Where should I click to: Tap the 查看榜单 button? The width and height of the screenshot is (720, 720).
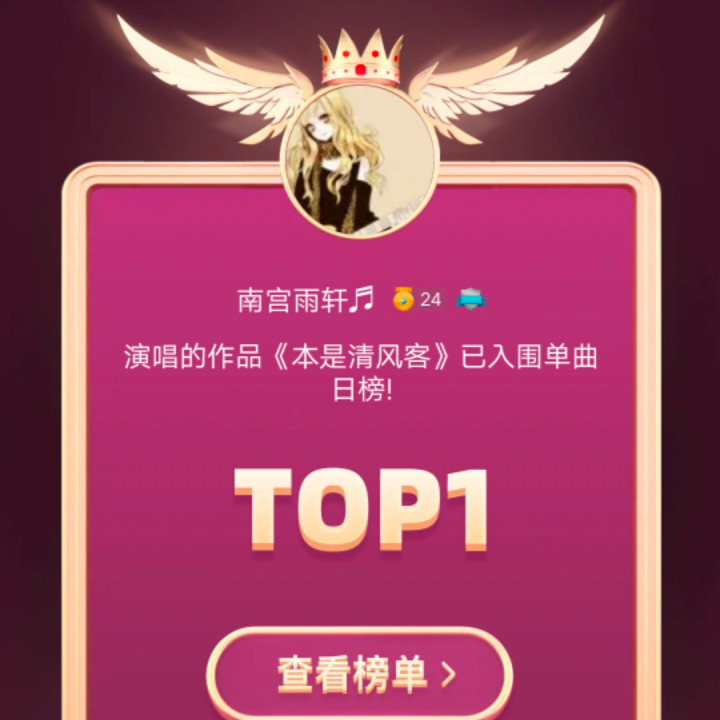(360, 673)
